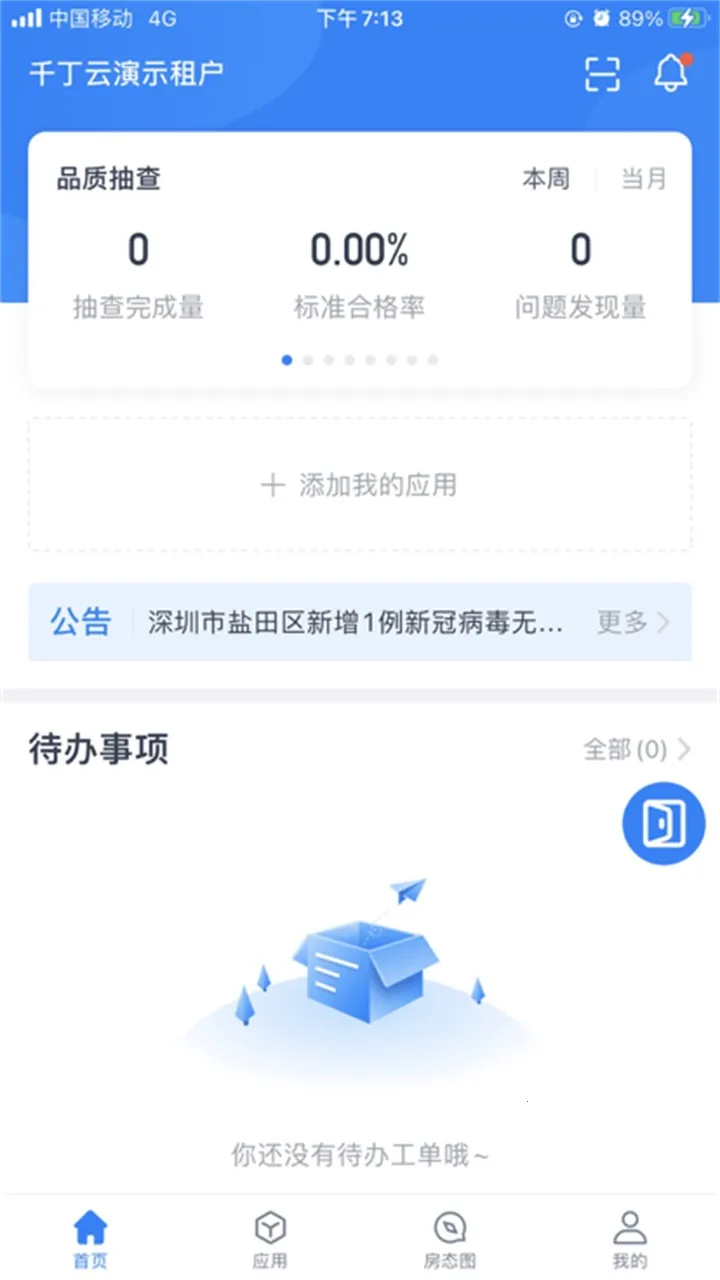
Task: Keep 本周 selected in quality check card
Action: pyautogui.click(x=545, y=180)
